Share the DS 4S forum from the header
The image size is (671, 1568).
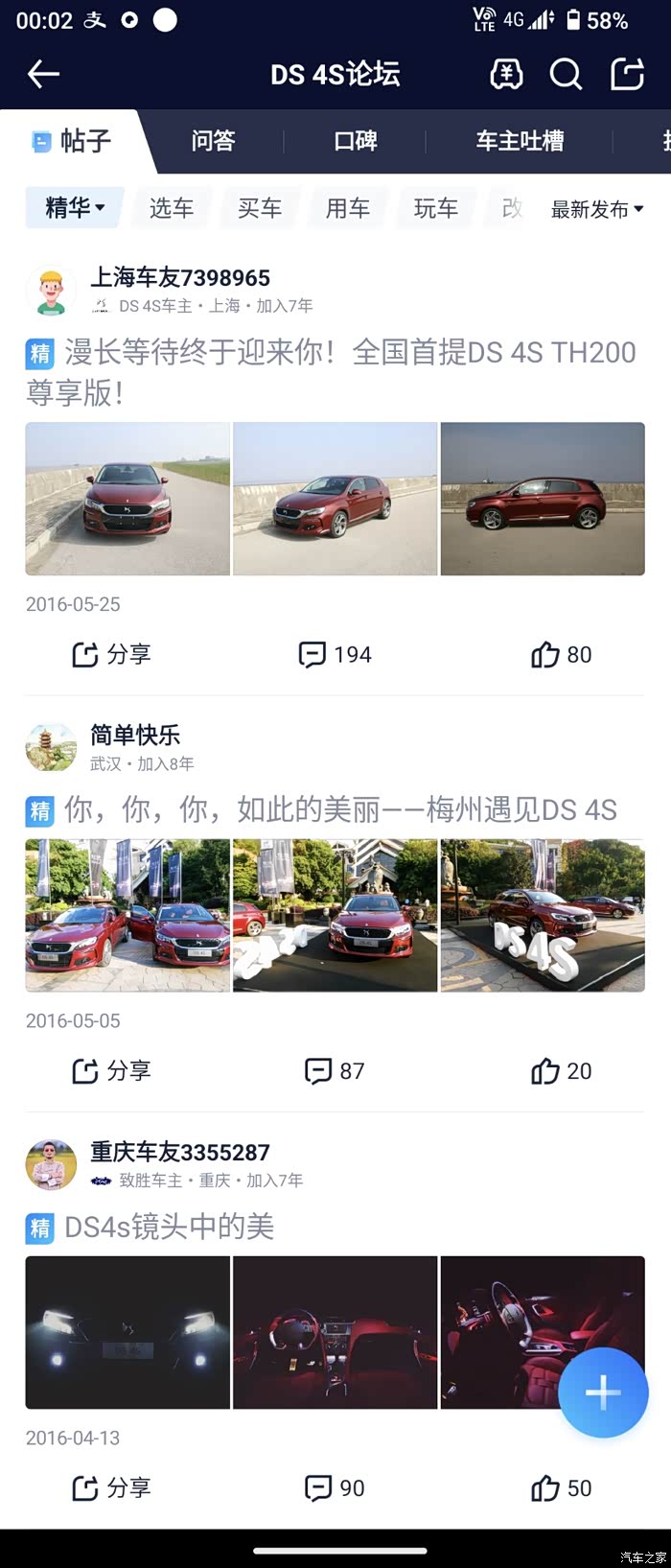click(627, 74)
